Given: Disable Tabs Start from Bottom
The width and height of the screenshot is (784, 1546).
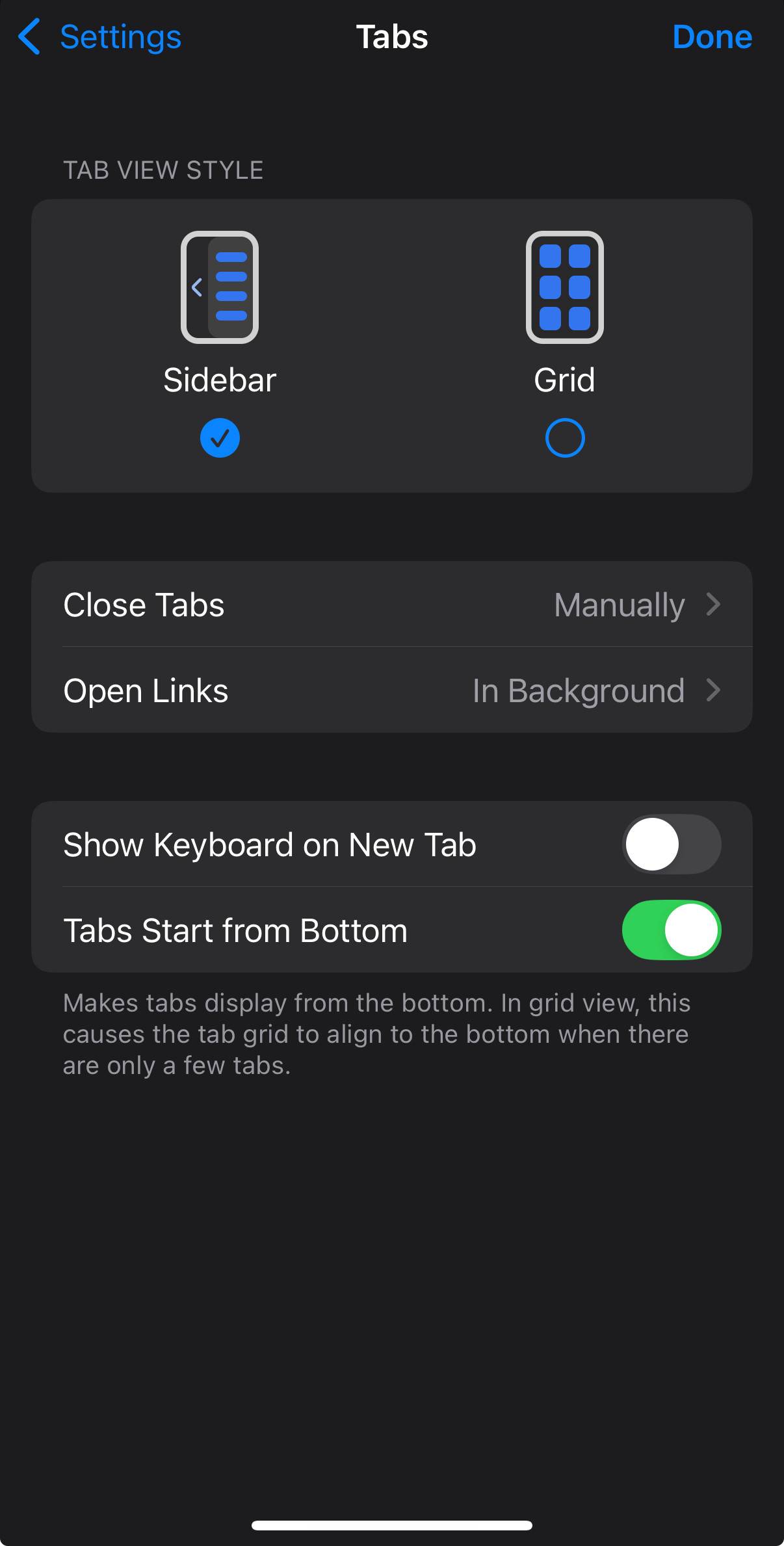Looking at the screenshot, I should [x=671, y=930].
